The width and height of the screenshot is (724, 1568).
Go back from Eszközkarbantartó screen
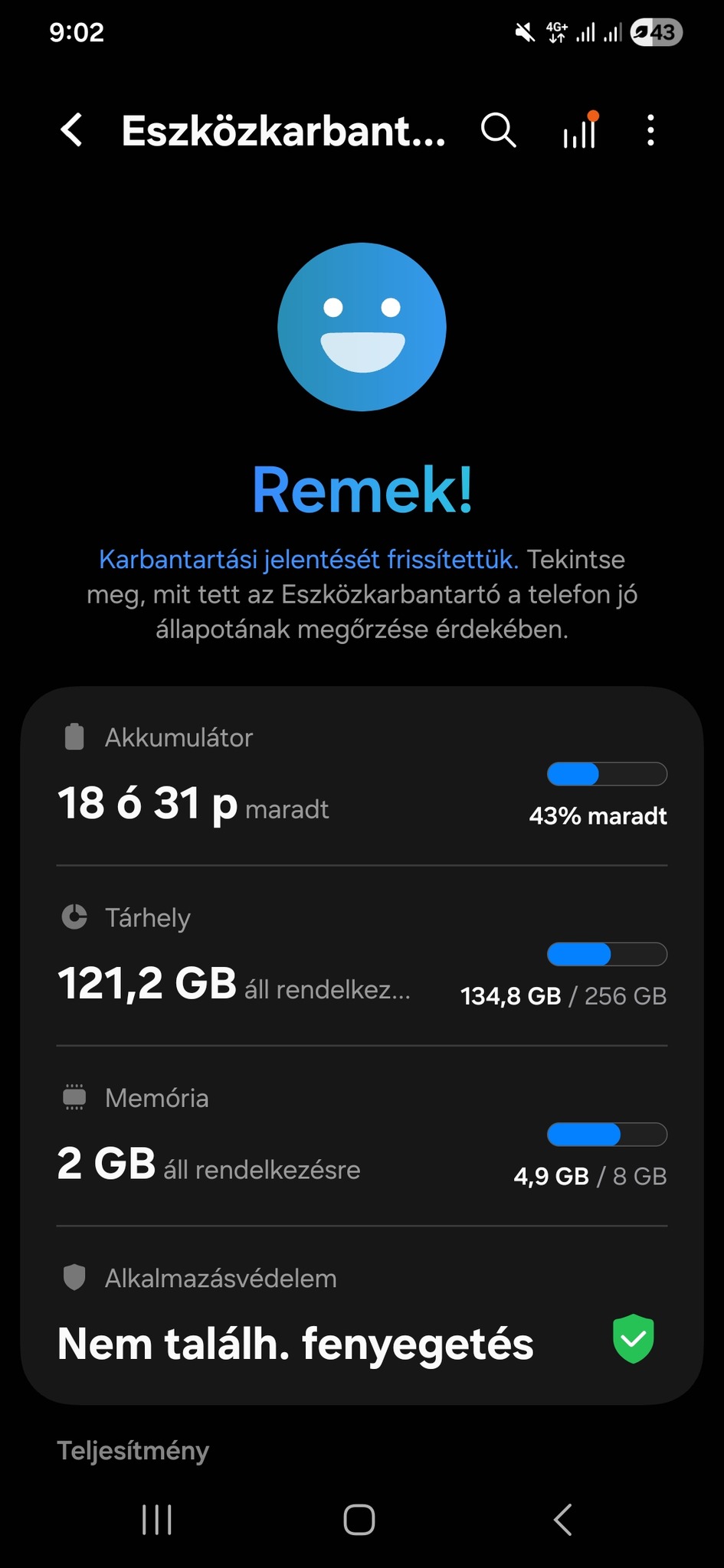pyautogui.click(x=72, y=130)
